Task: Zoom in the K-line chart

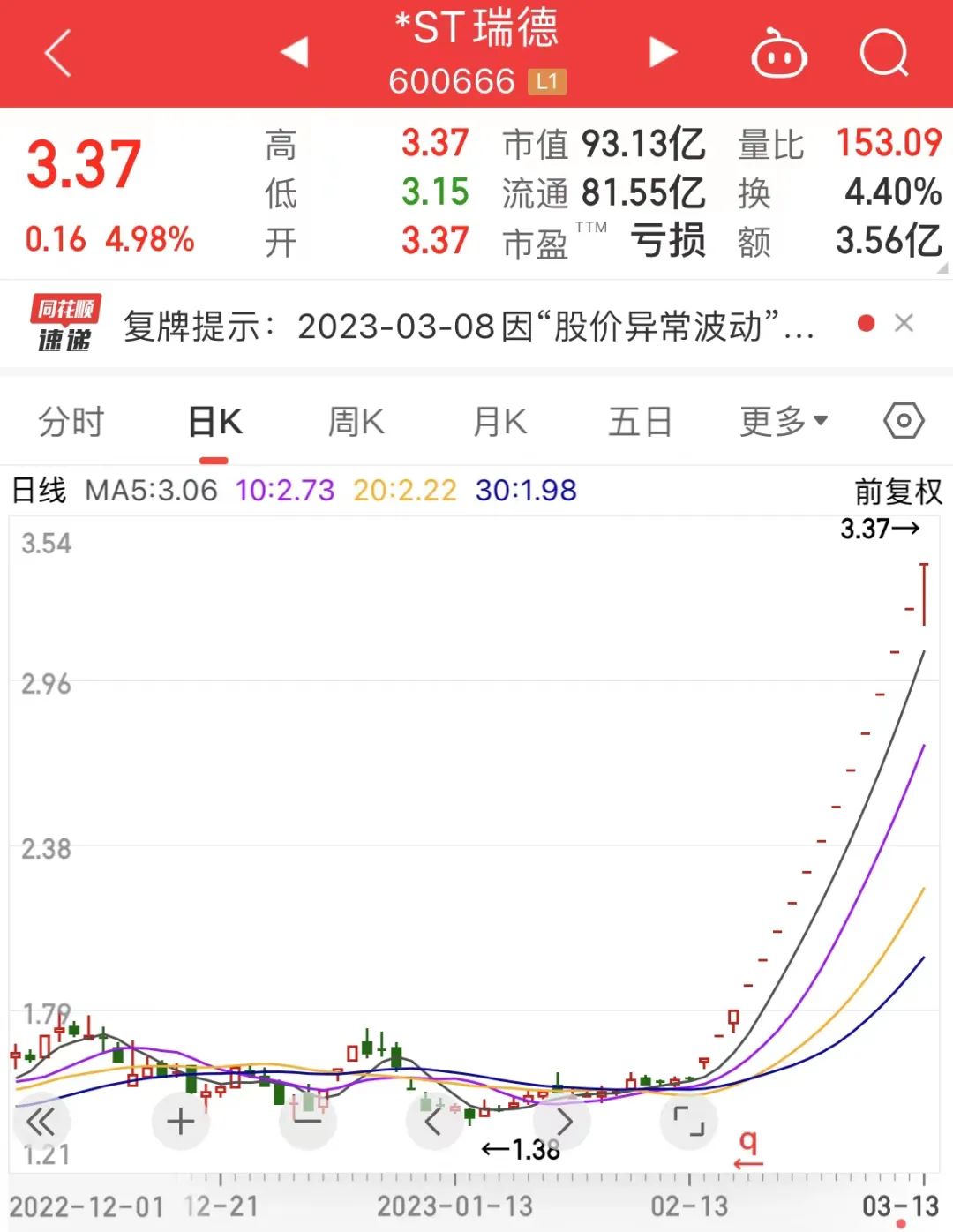Action: point(181,1122)
